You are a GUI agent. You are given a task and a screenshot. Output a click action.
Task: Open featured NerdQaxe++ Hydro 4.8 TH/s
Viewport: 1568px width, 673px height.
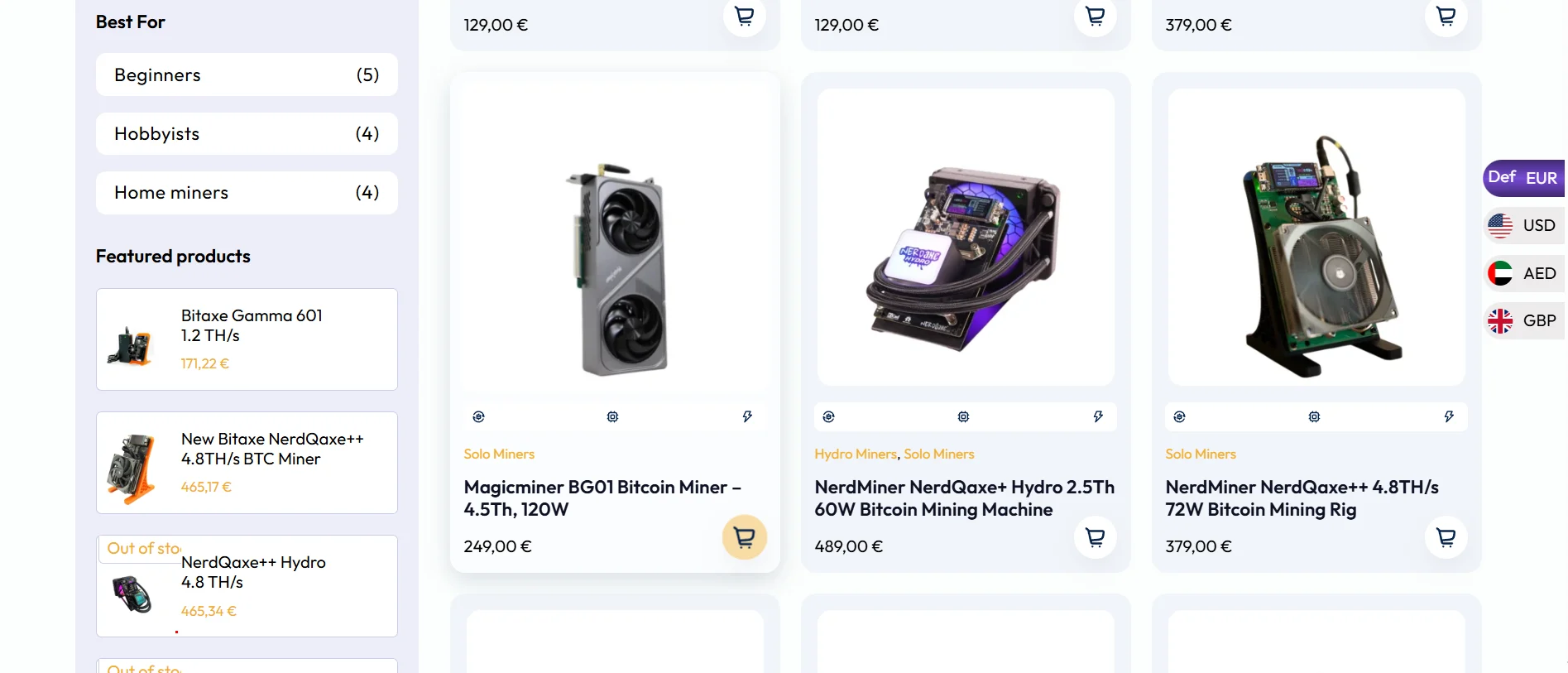253,572
